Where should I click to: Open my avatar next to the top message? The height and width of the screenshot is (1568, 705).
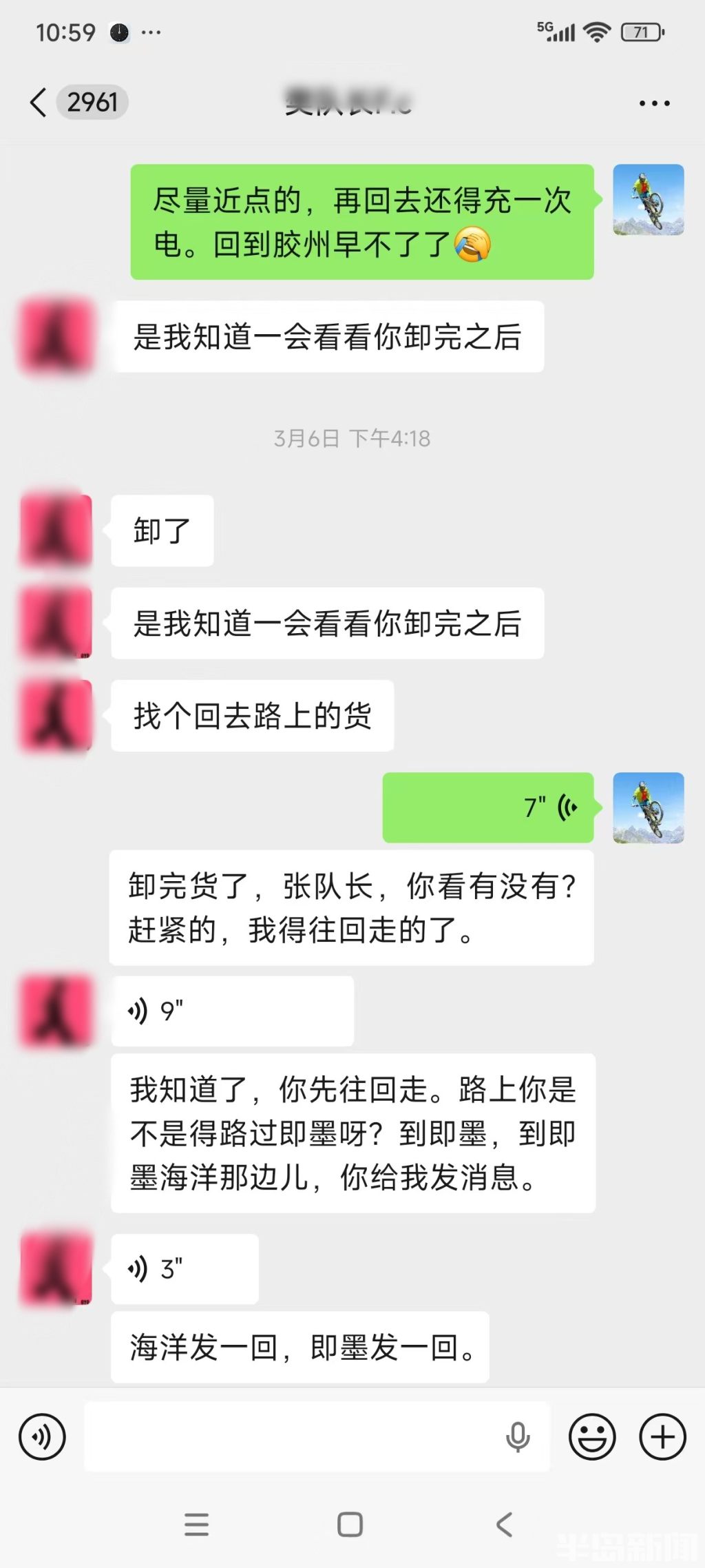648,200
